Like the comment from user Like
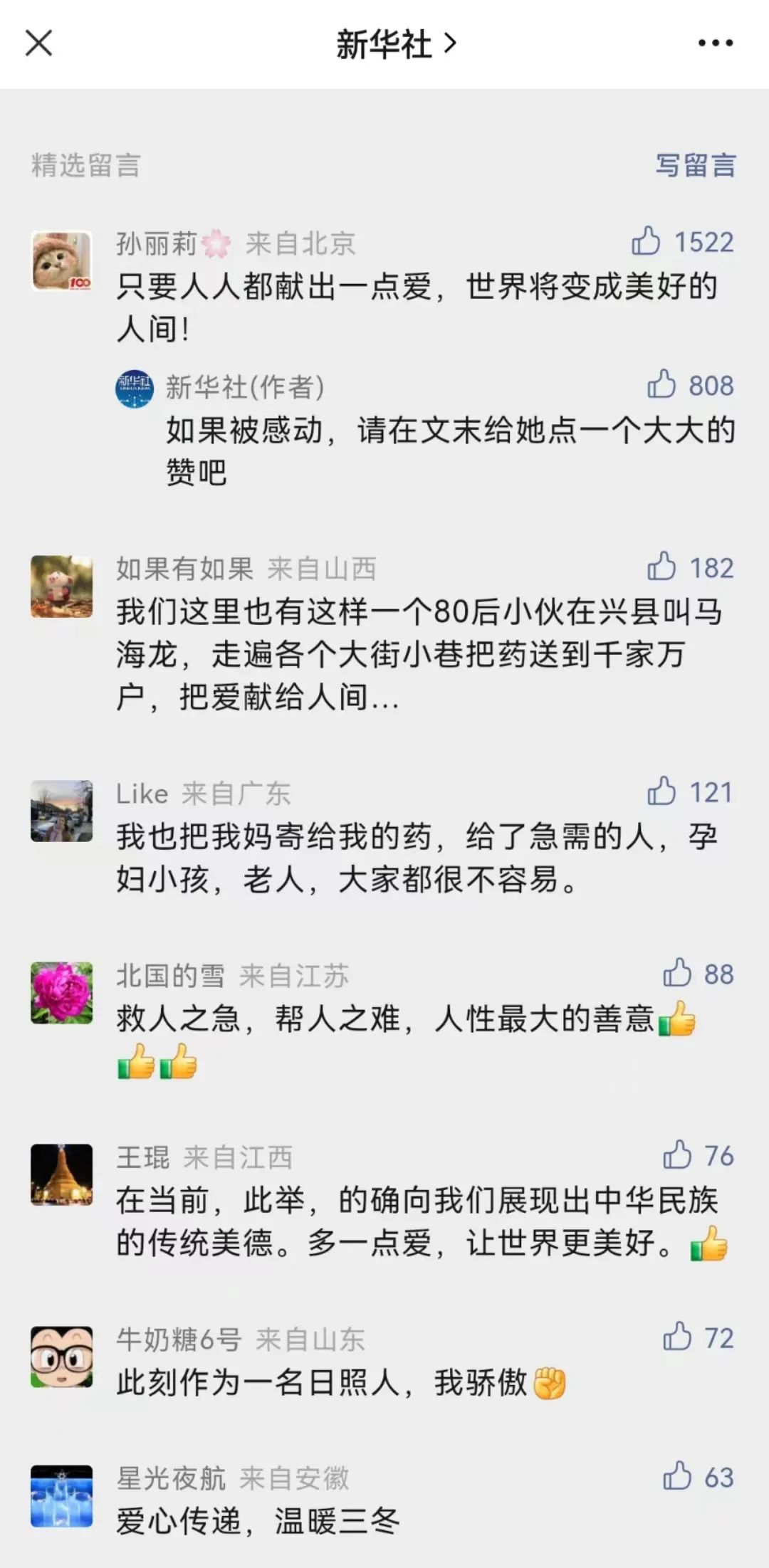 [x=661, y=791]
